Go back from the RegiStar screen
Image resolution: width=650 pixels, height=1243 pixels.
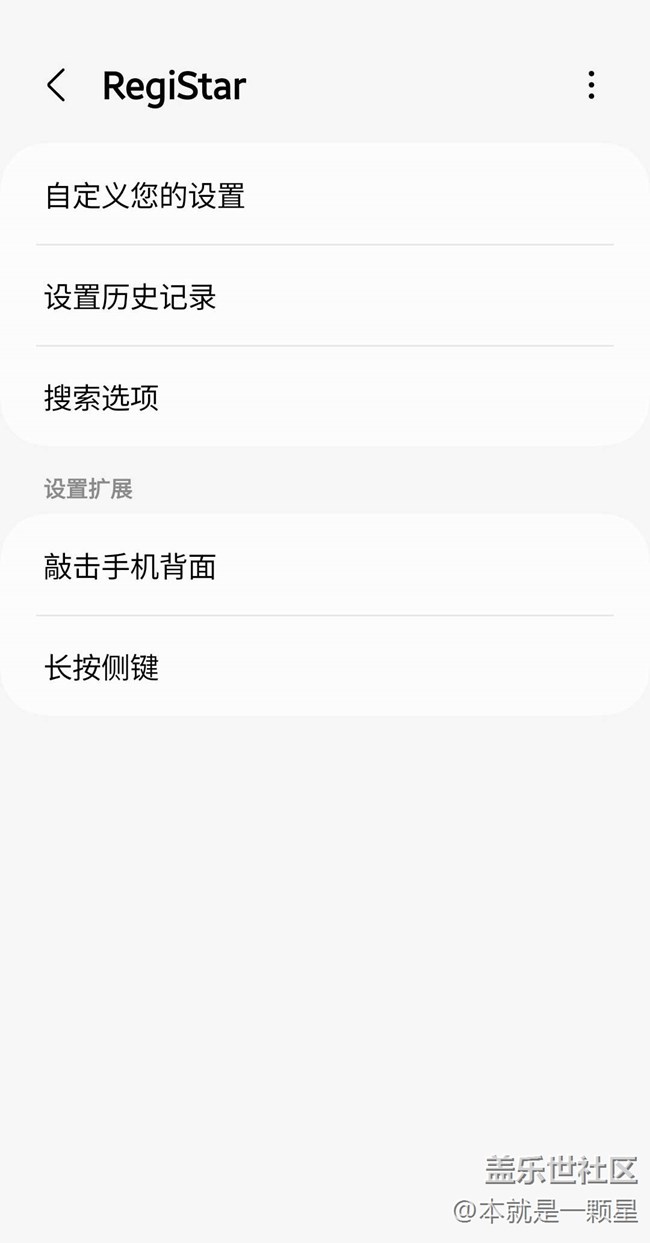[x=56, y=86]
